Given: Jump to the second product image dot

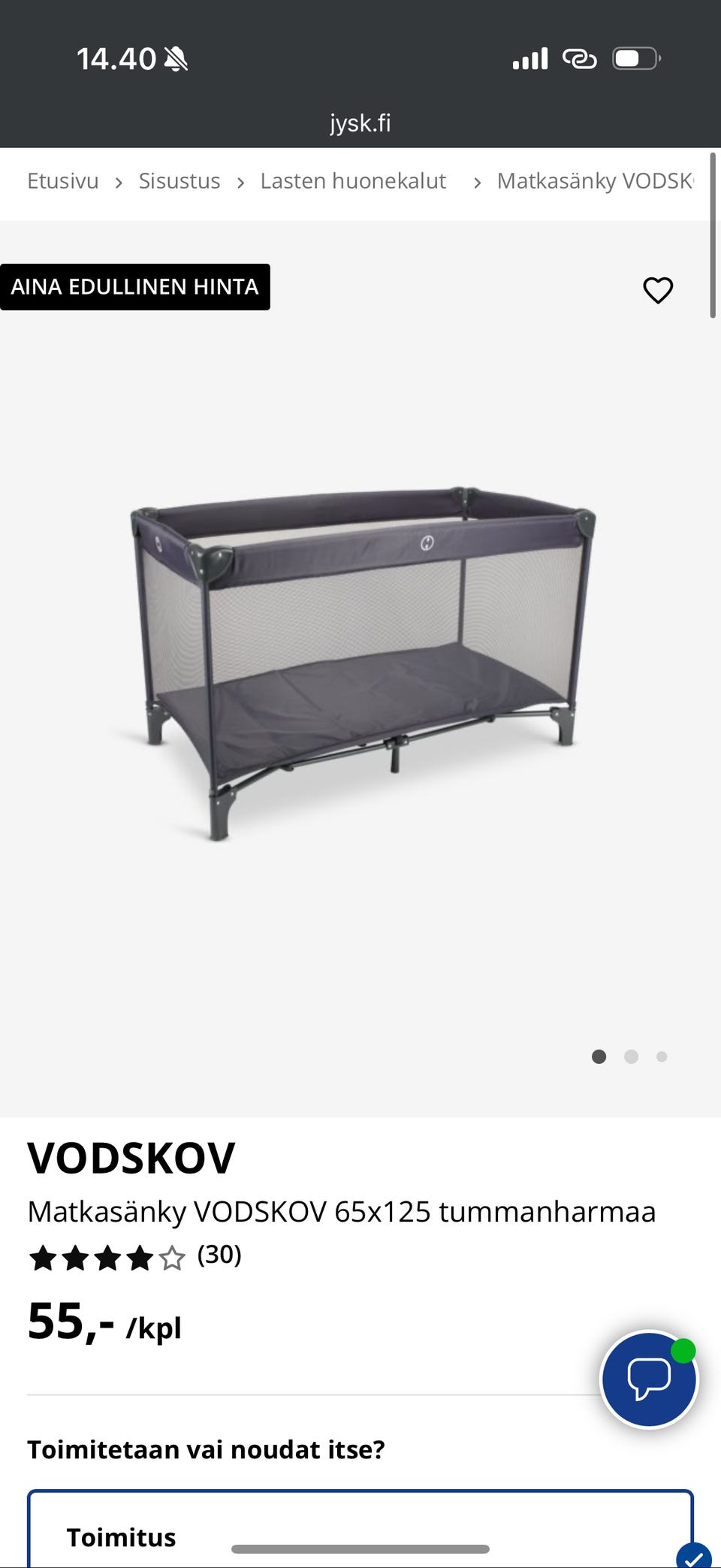Looking at the screenshot, I should pyautogui.click(x=631, y=1056).
